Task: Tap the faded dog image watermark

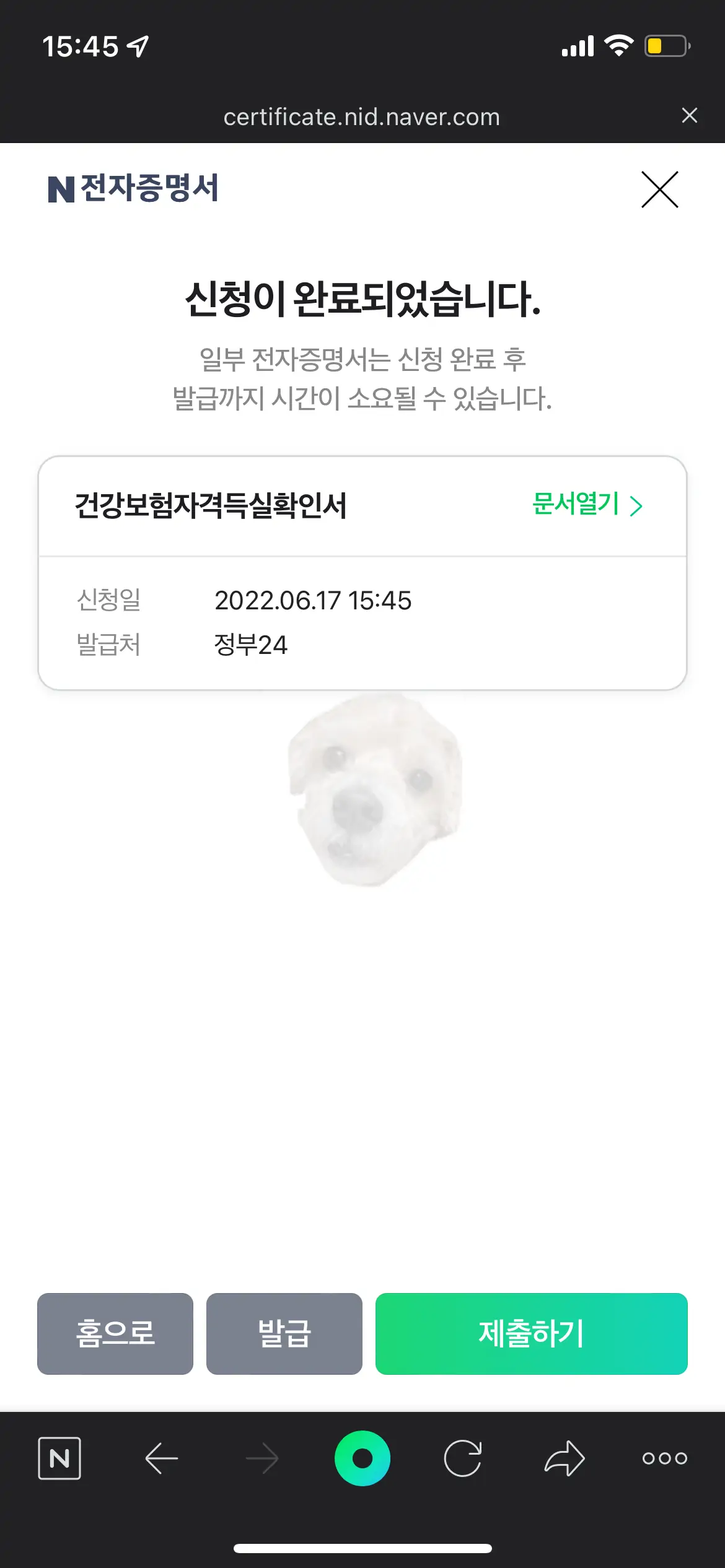Action: [x=372, y=799]
